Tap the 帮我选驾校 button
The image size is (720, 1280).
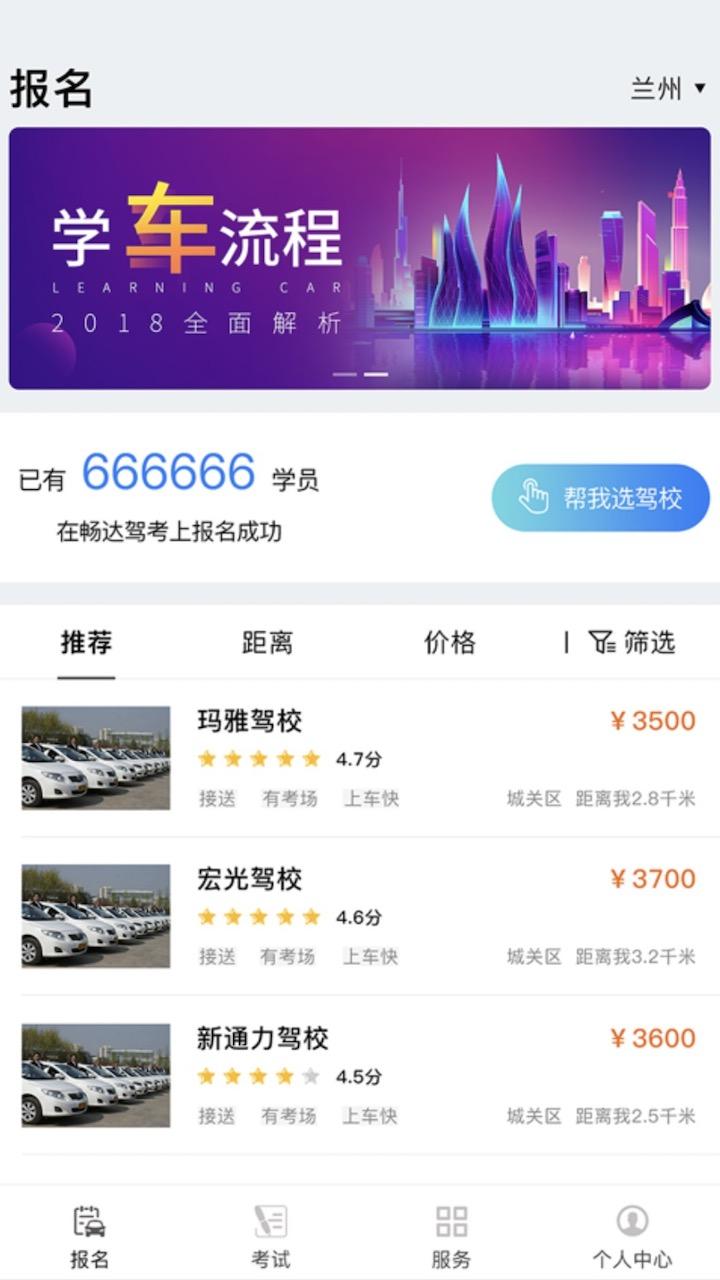point(600,498)
